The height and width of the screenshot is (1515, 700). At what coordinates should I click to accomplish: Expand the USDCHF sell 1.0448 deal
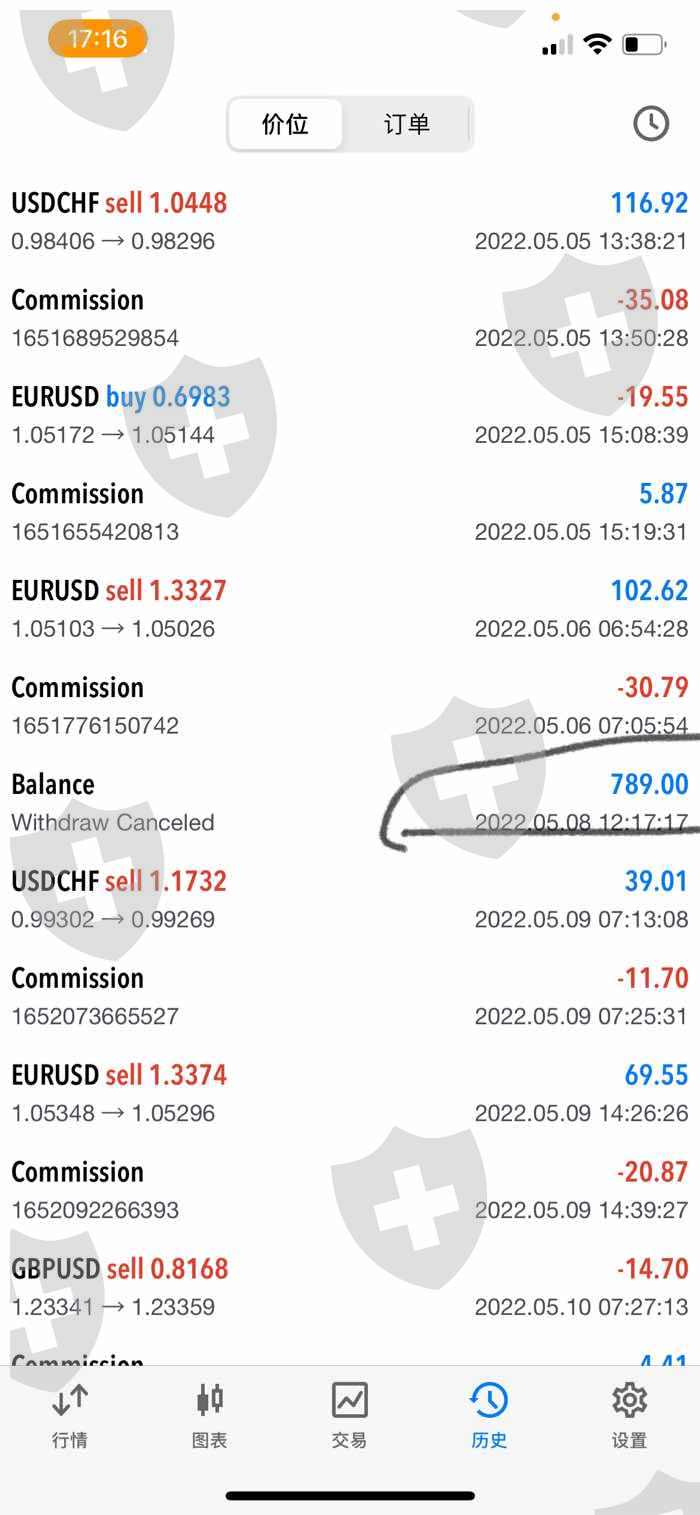(x=350, y=221)
